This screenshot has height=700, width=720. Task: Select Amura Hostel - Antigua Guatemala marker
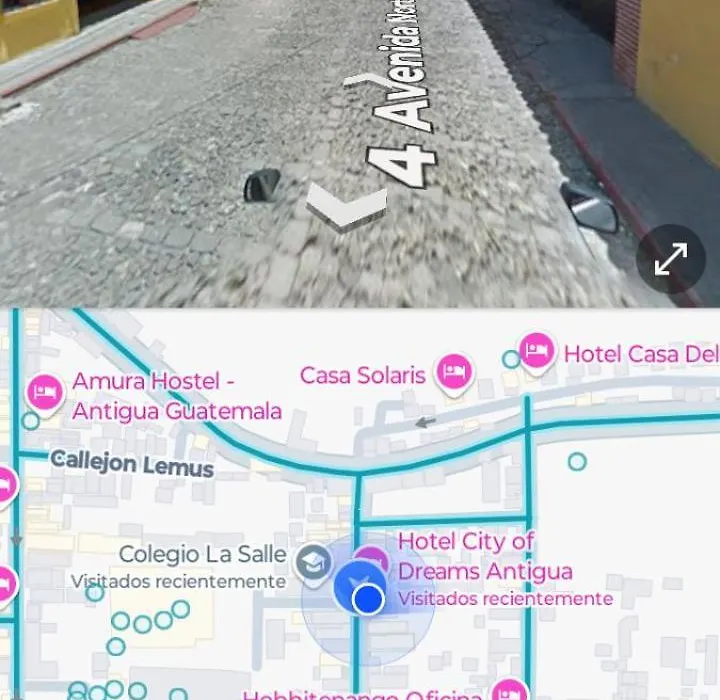tap(44, 390)
